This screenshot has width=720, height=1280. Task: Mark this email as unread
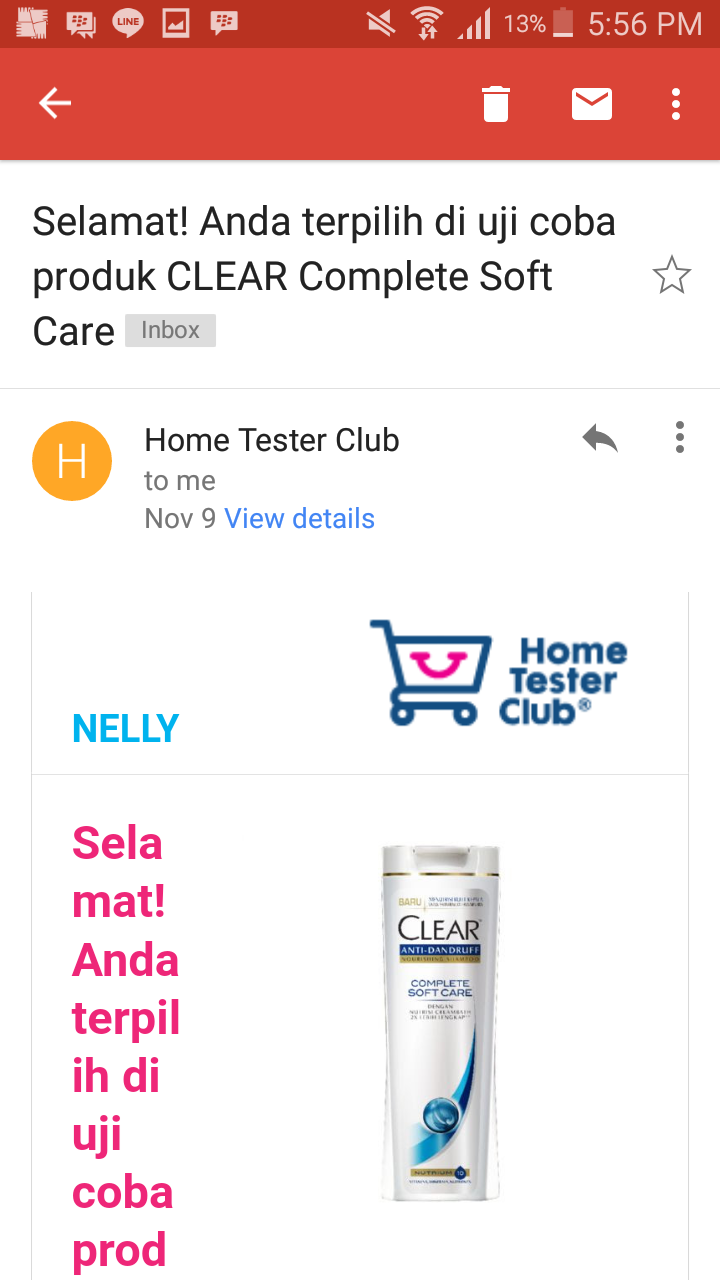[591, 103]
